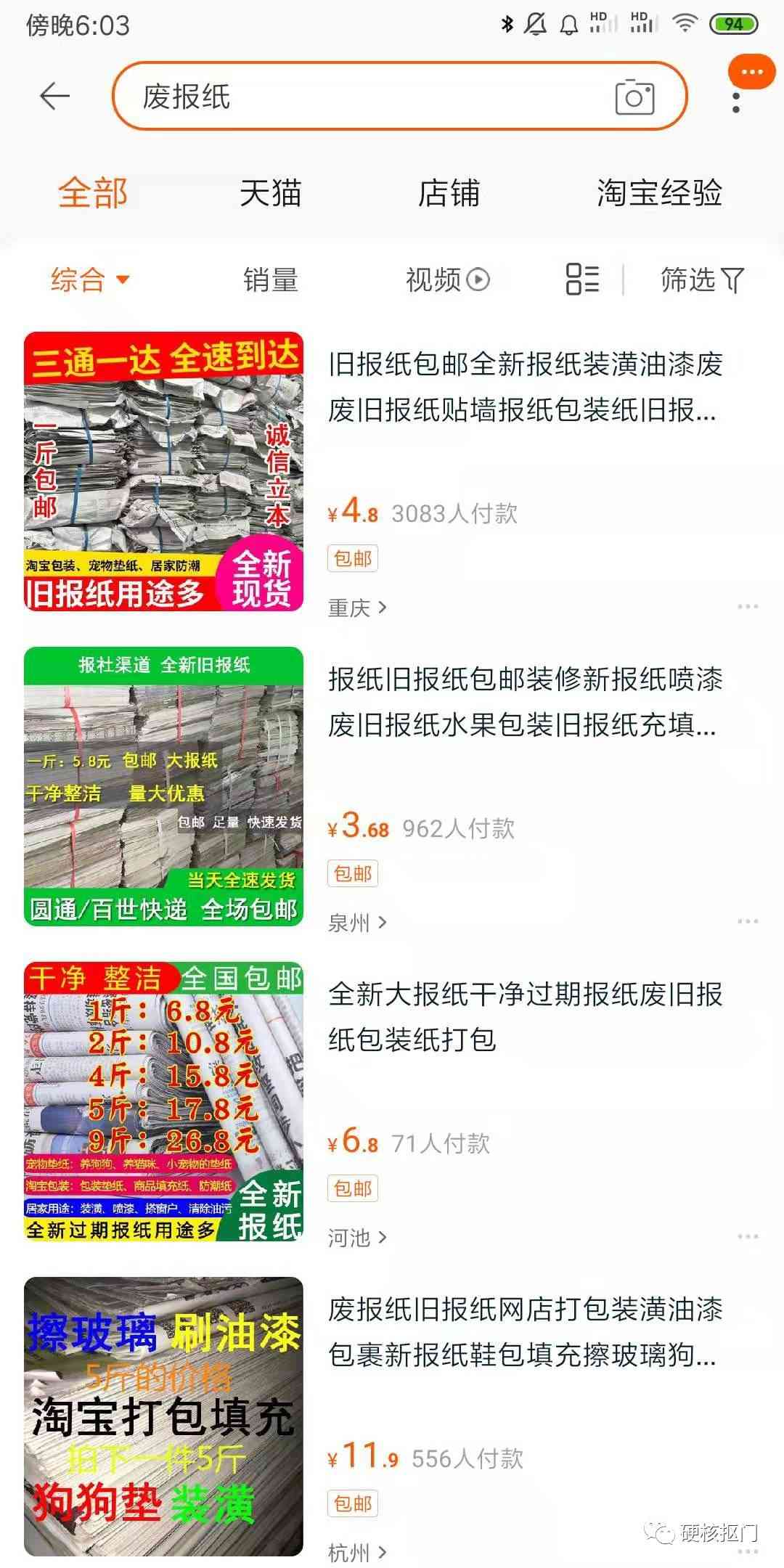
Task: Open the 泉州 shop link
Action: point(357,923)
